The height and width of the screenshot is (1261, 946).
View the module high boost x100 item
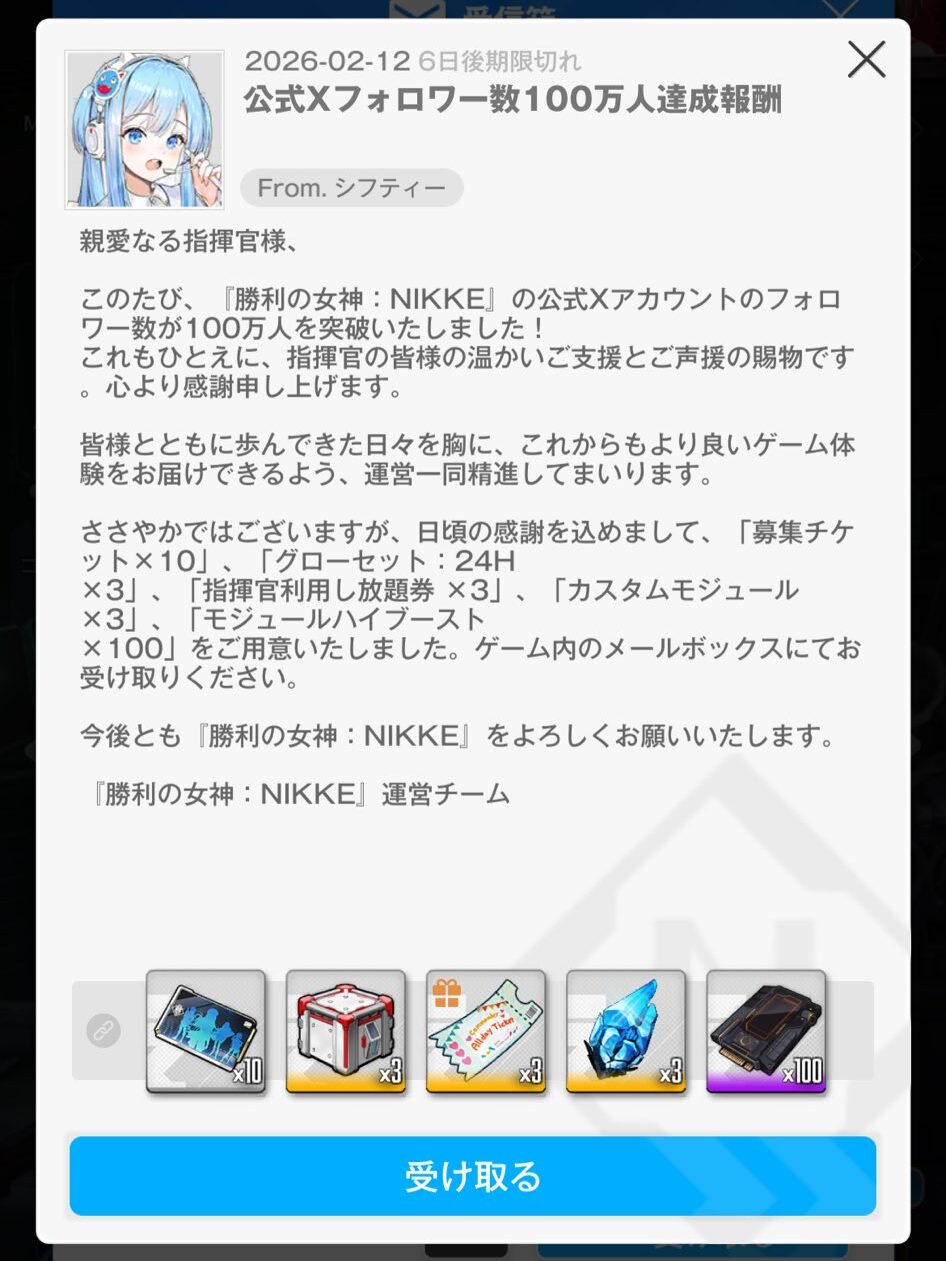coord(766,1031)
